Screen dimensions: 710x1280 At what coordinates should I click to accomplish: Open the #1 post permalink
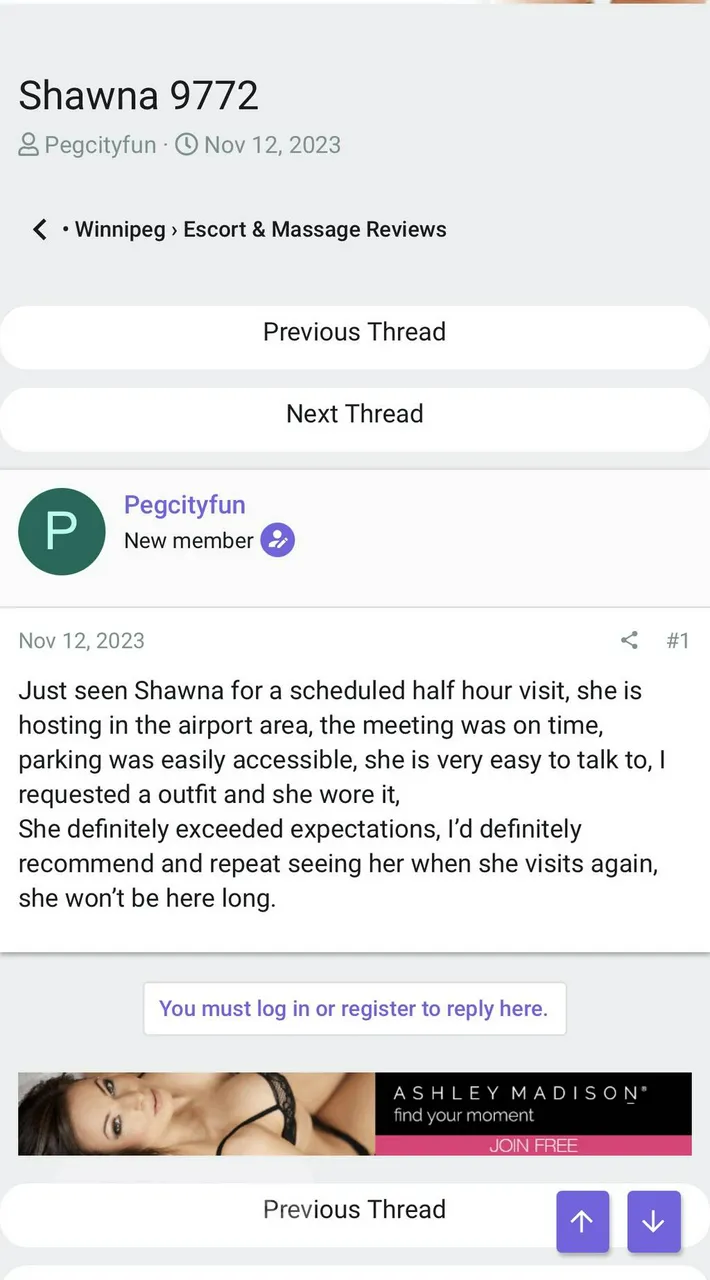(x=678, y=640)
